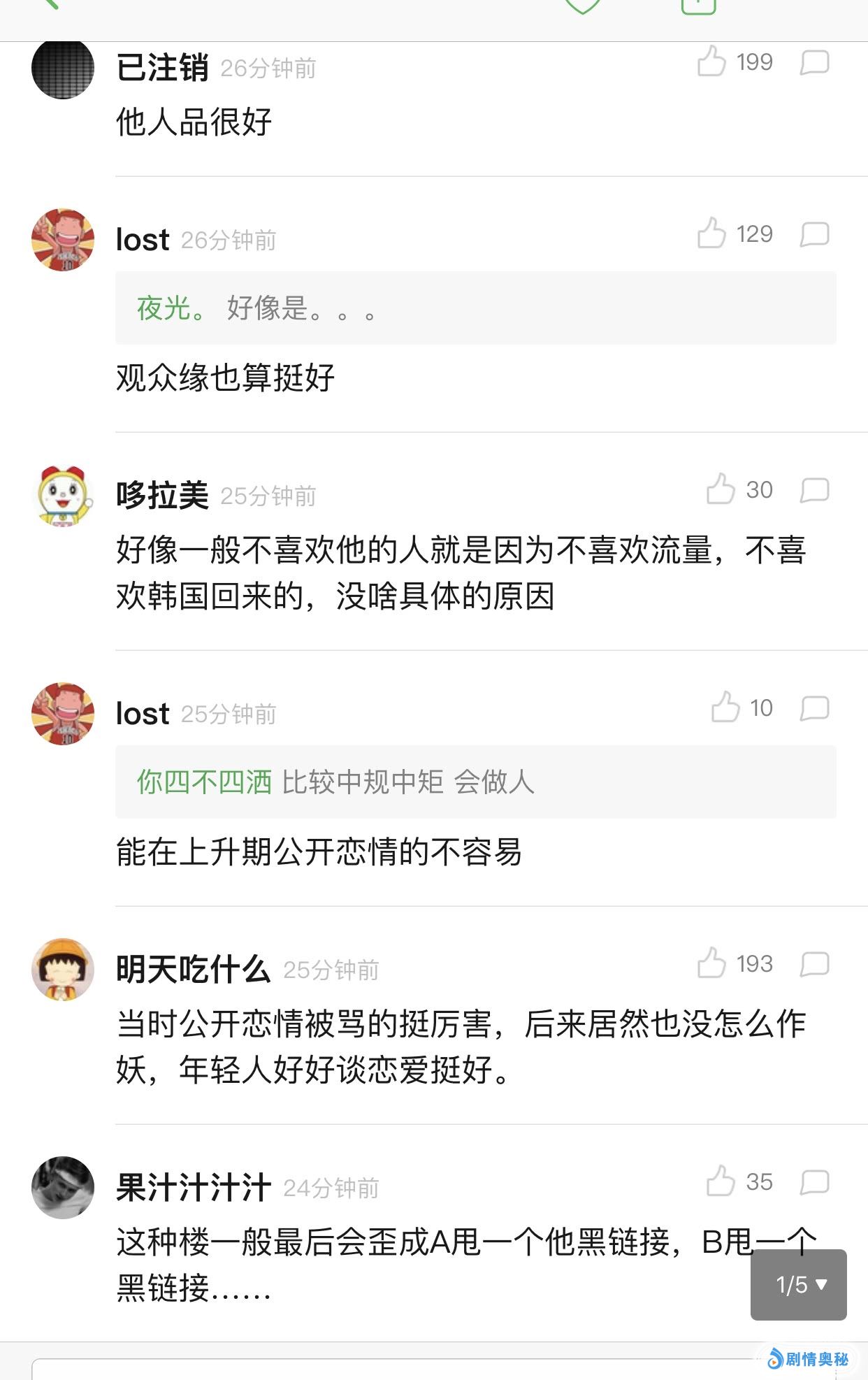This screenshot has height=1380, width=868.
Task: Reply to lost's comment 观众缘也算挺好
Action: [814, 234]
